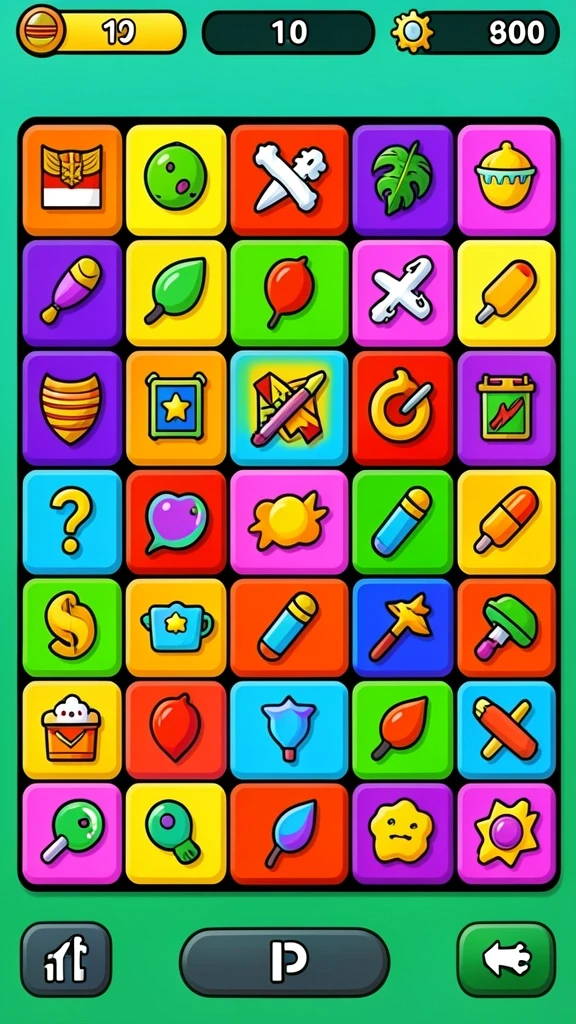Tap the popcorn box tile
Screen dimensions: 576x1024
click(x=72, y=729)
